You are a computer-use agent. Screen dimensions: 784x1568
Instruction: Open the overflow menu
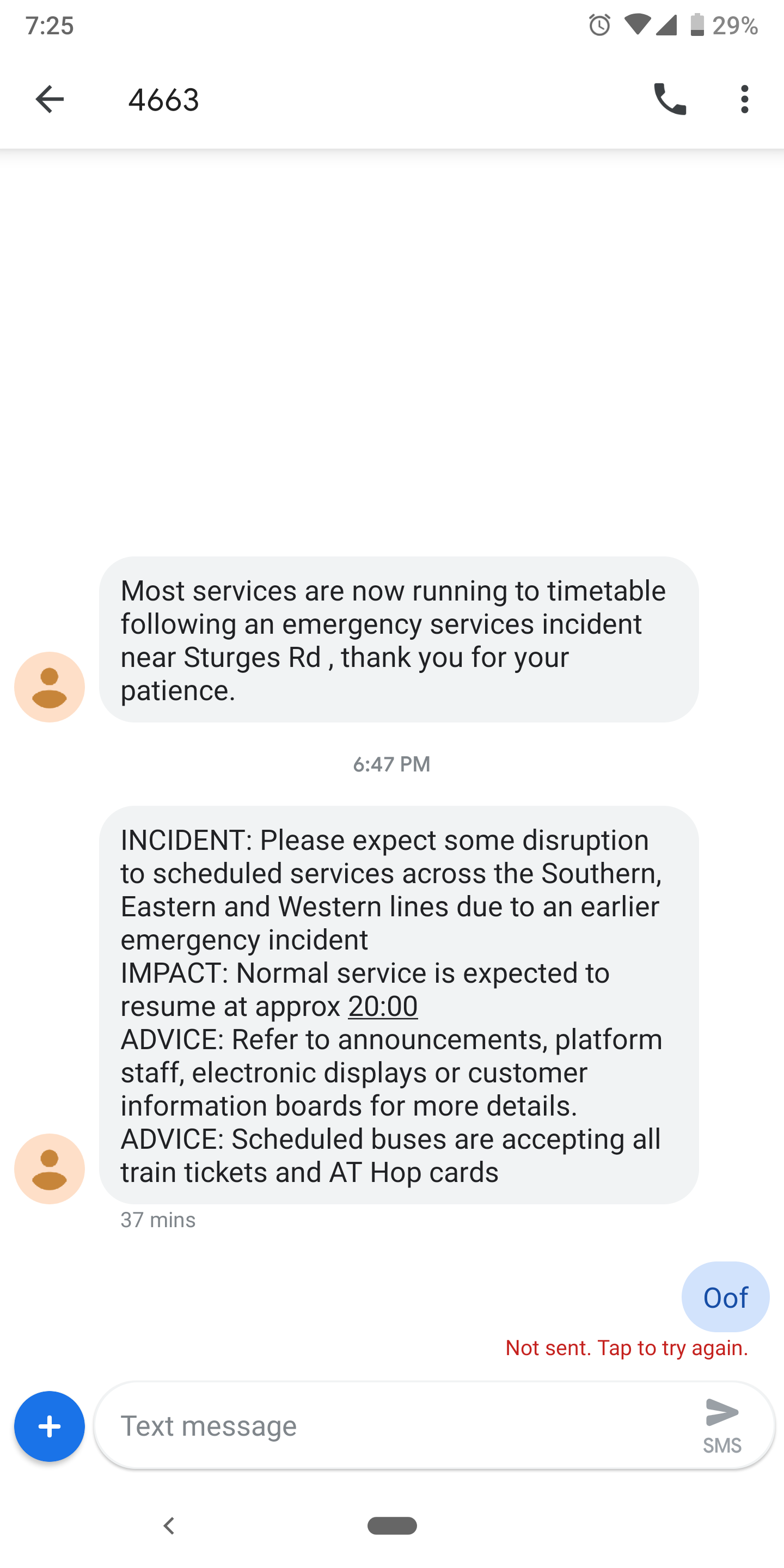744,99
